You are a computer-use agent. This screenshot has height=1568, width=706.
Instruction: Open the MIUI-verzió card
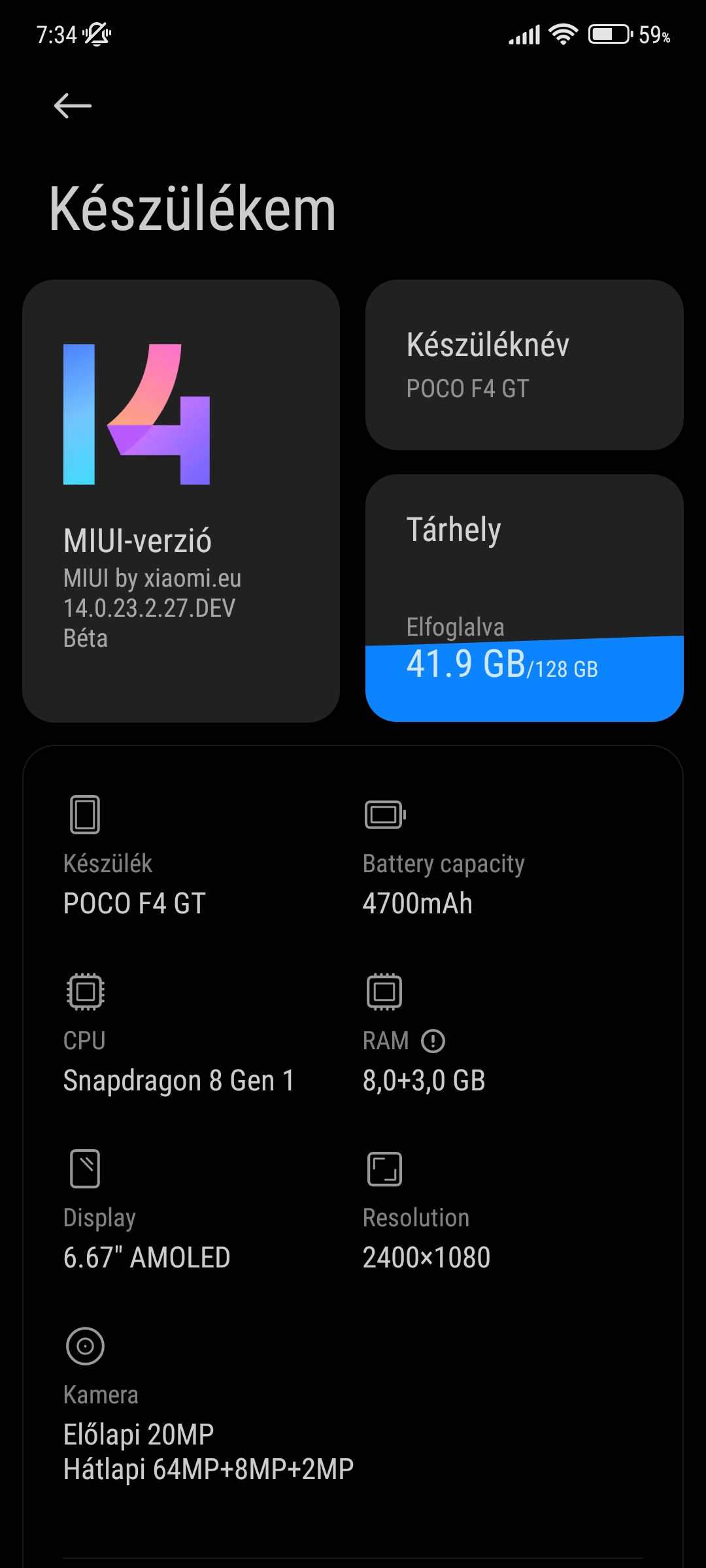click(x=181, y=501)
